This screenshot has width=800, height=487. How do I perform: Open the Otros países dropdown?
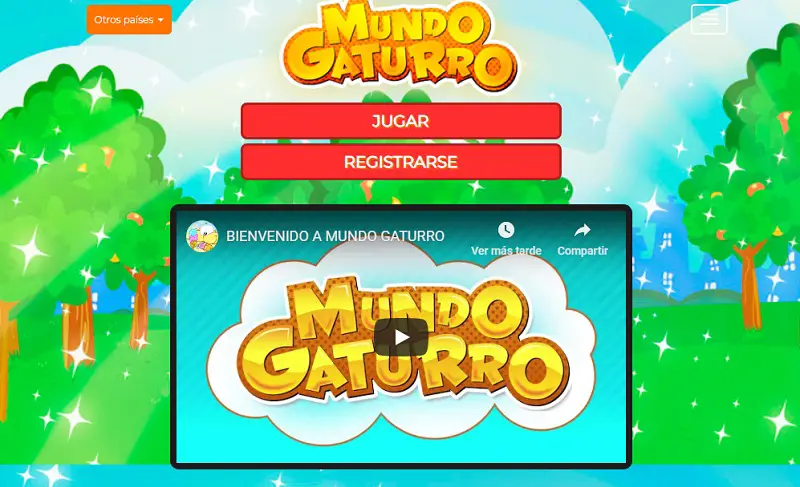pyautogui.click(x=129, y=19)
